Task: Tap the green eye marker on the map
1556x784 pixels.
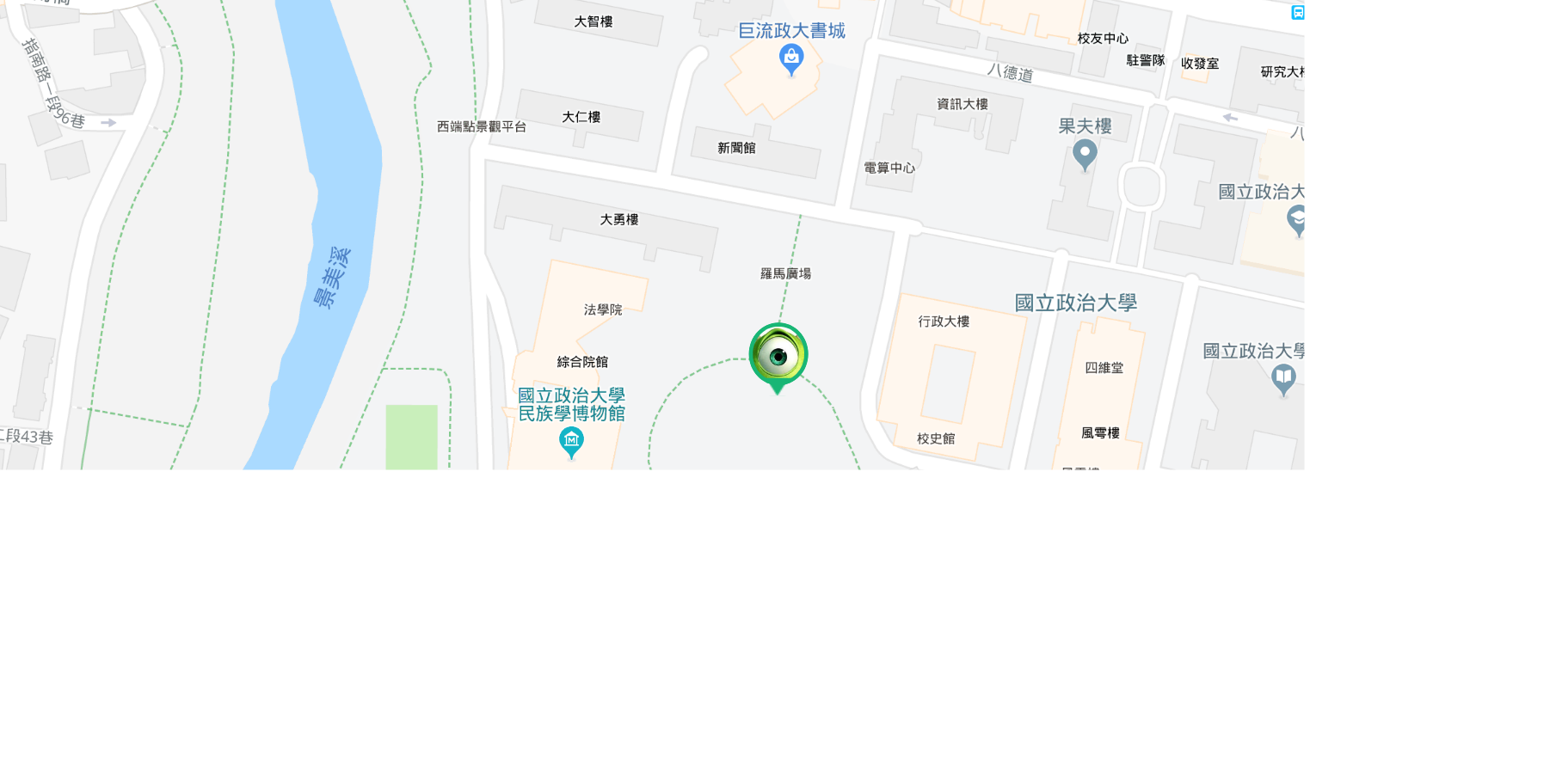Action: click(778, 356)
